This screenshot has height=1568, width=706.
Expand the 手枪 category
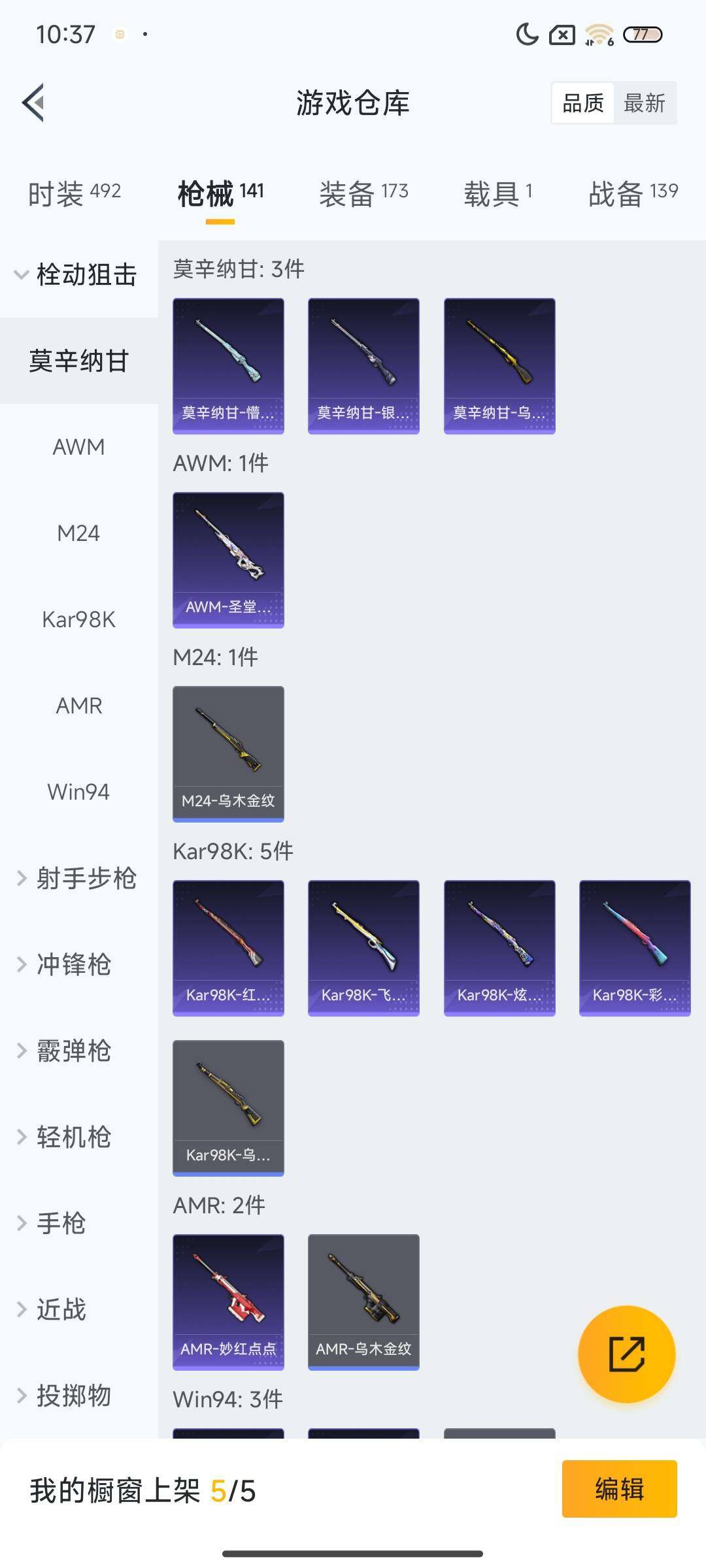coord(52,1223)
